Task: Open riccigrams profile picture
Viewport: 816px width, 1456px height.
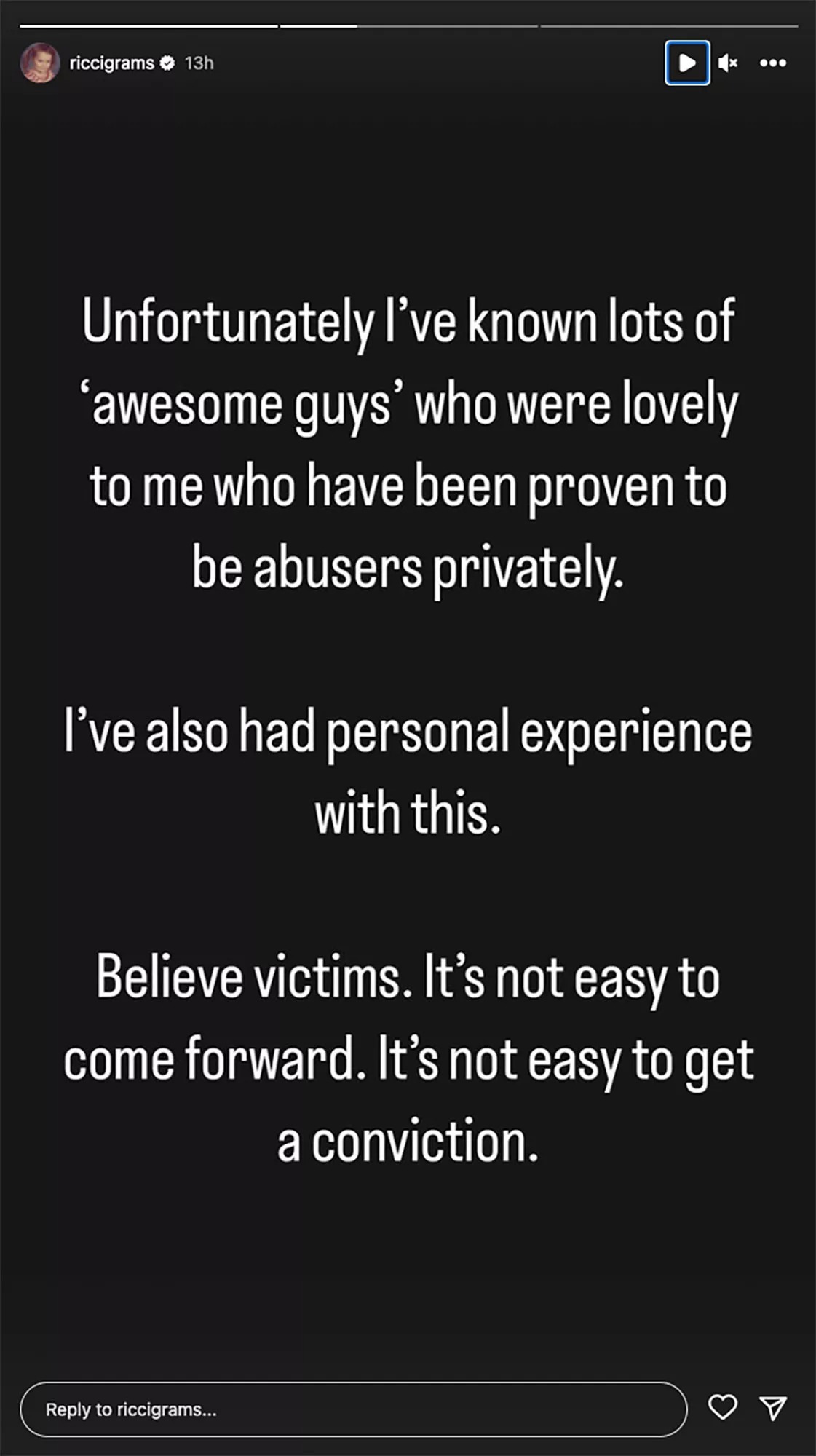Action: (40, 63)
